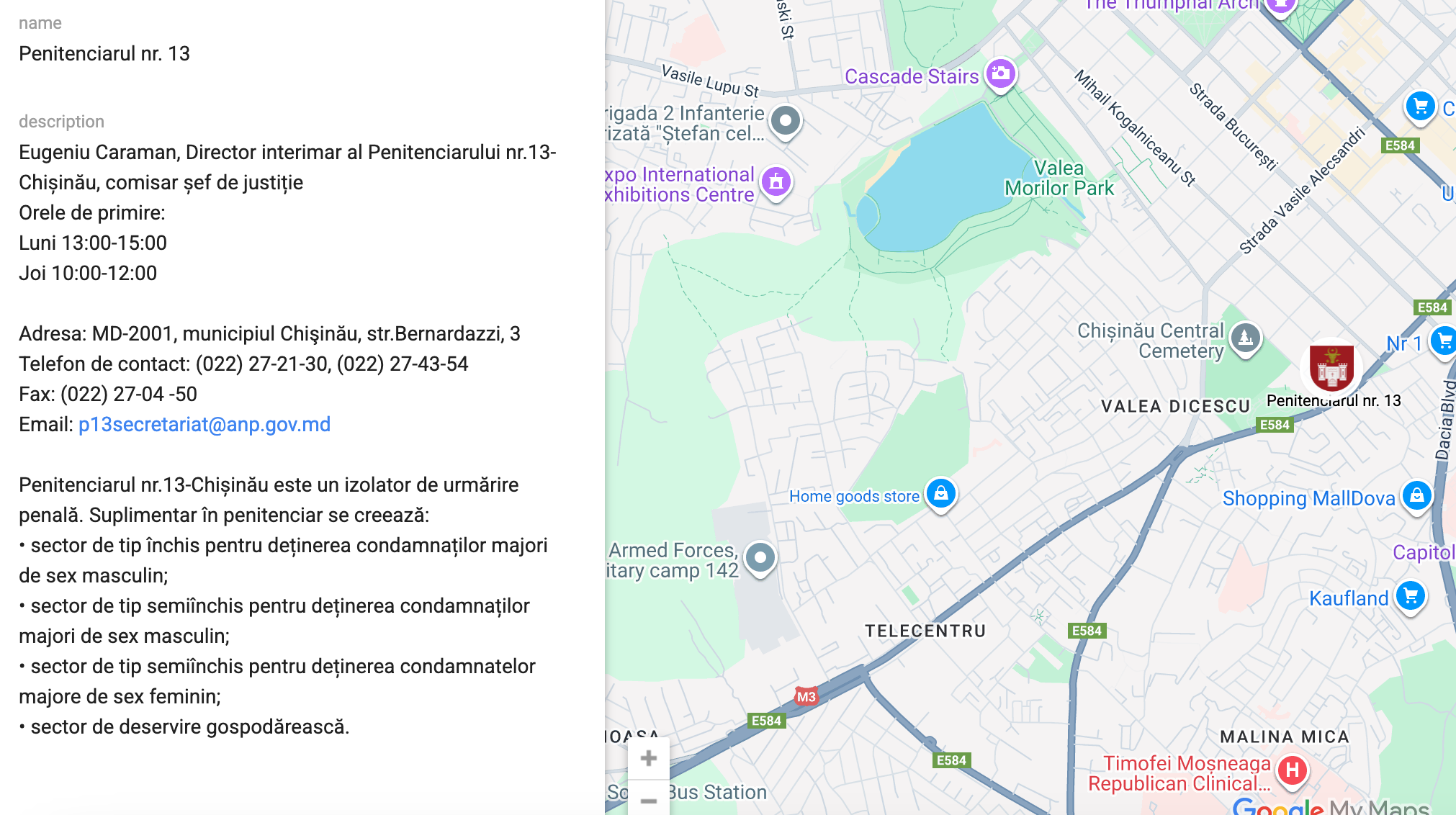Tap the Brigada 2 Infanterie marker
This screenshot has width=1456, height=815.
785,120
